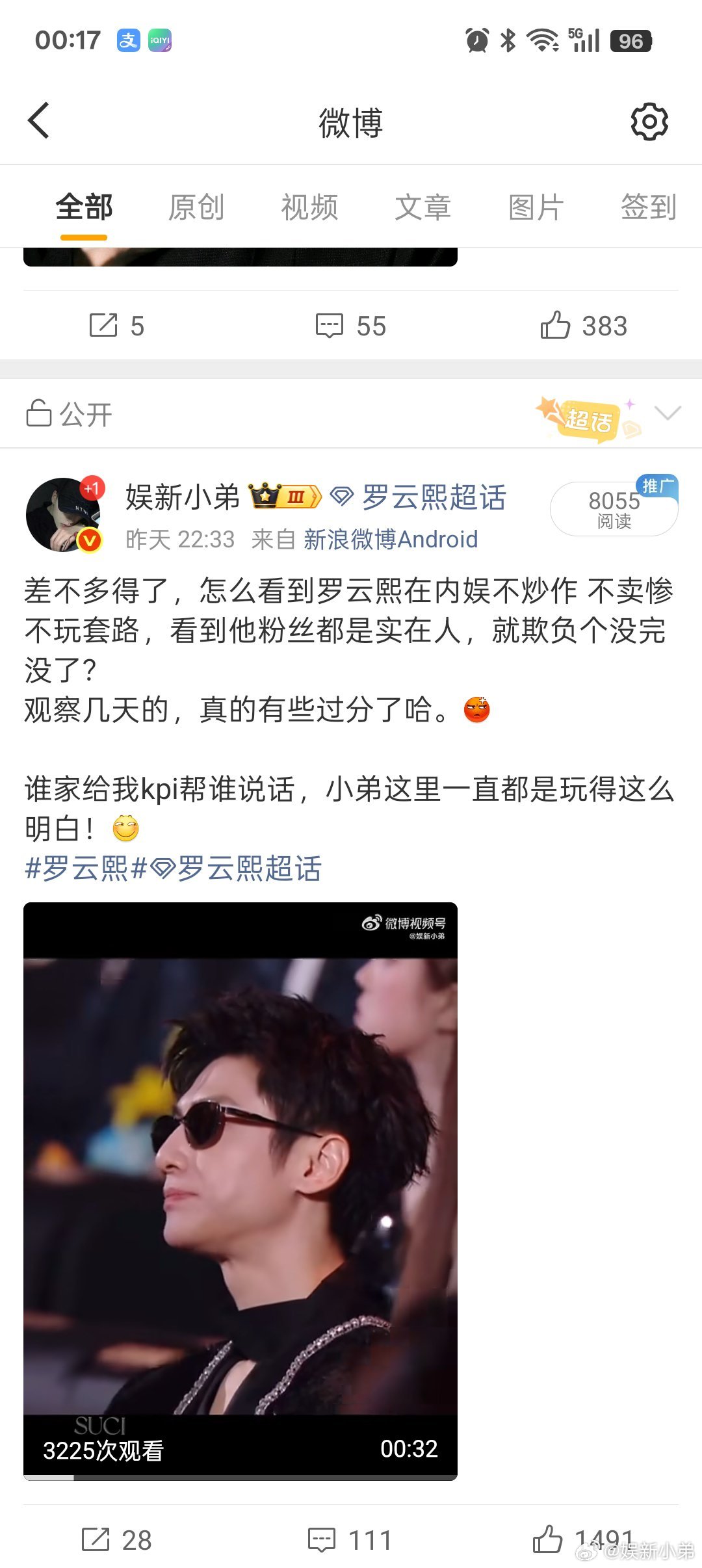
Task: Open the 新浪微博Android source link
Action: click(x=390, y=540)
